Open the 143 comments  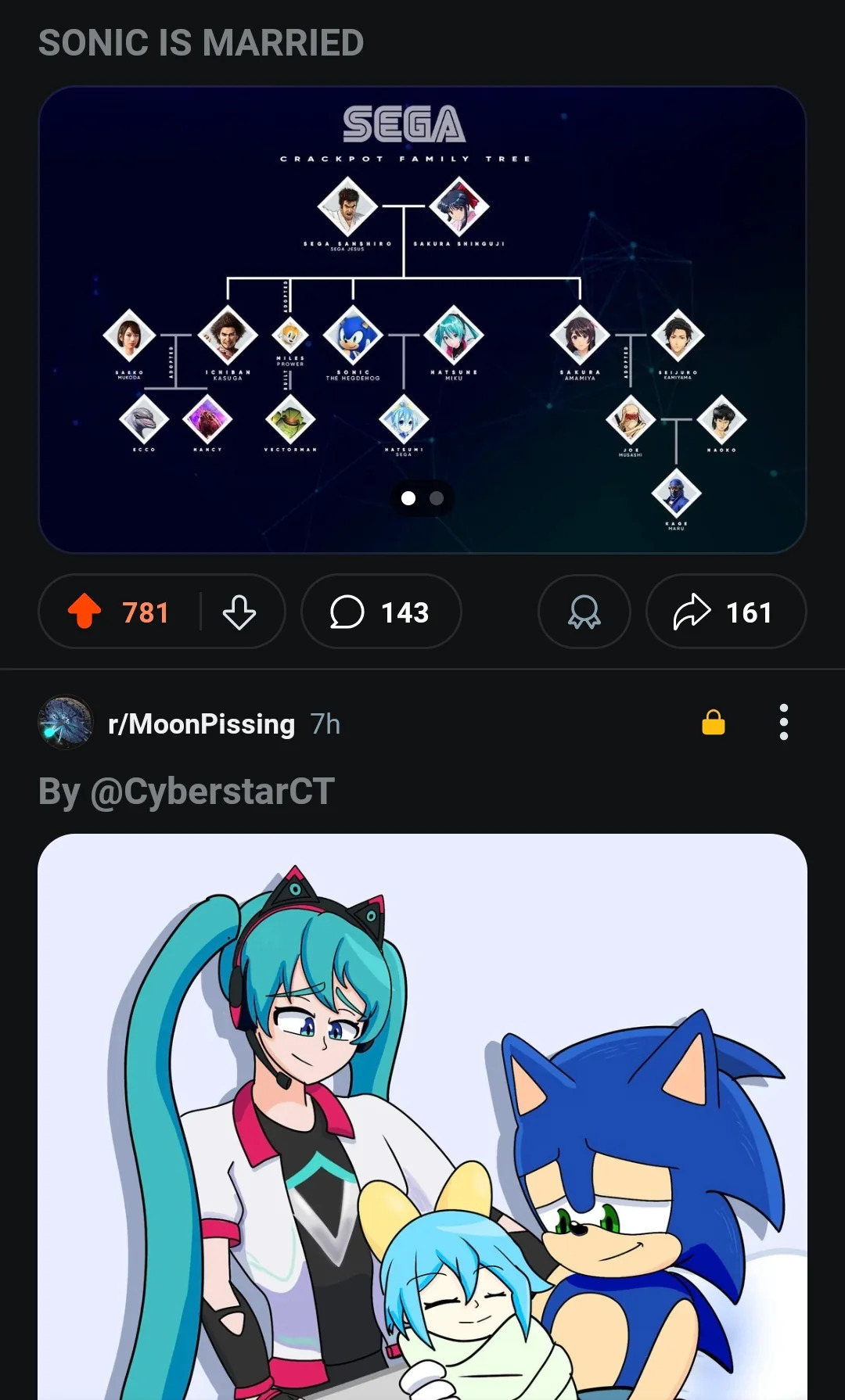[x=381, y=612]
